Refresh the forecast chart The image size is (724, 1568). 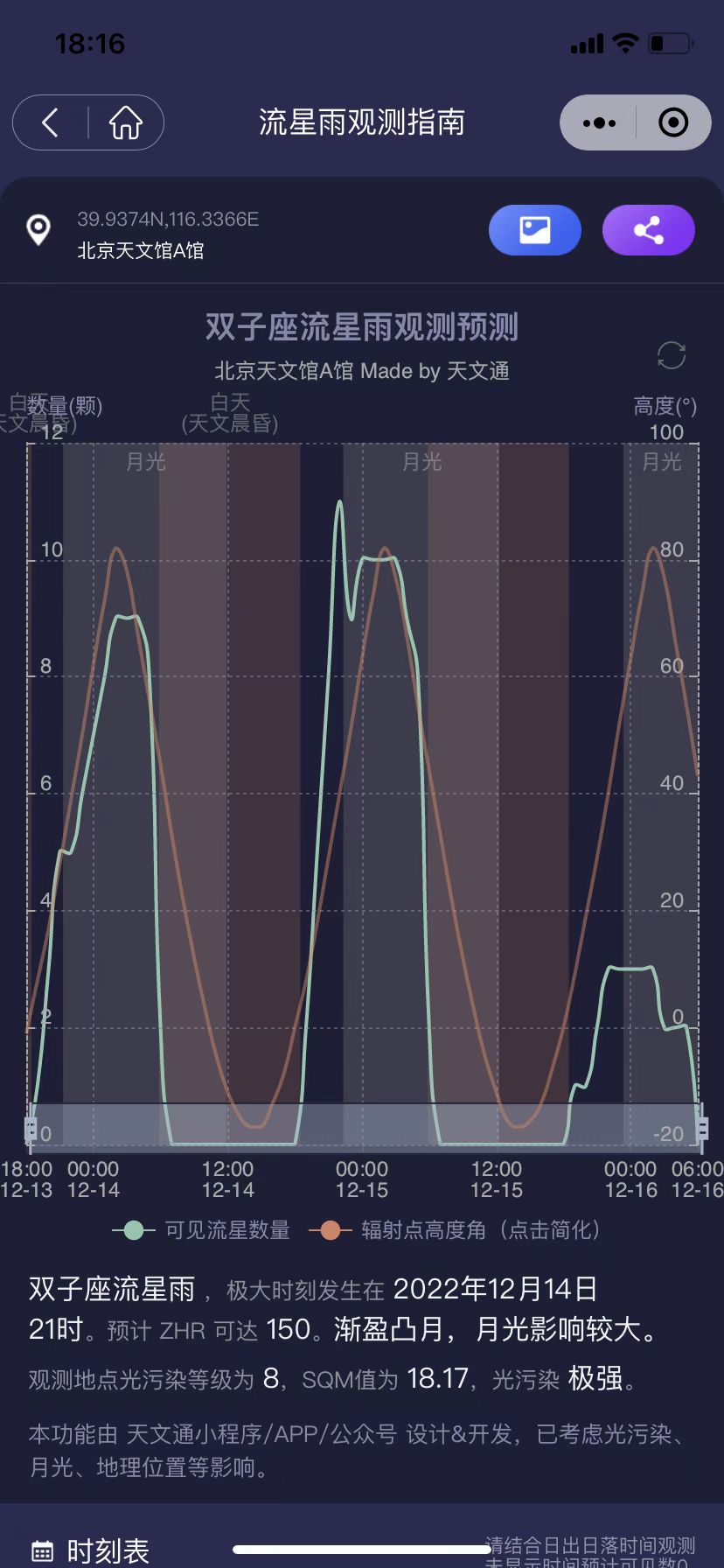click(x=671, y=355)
